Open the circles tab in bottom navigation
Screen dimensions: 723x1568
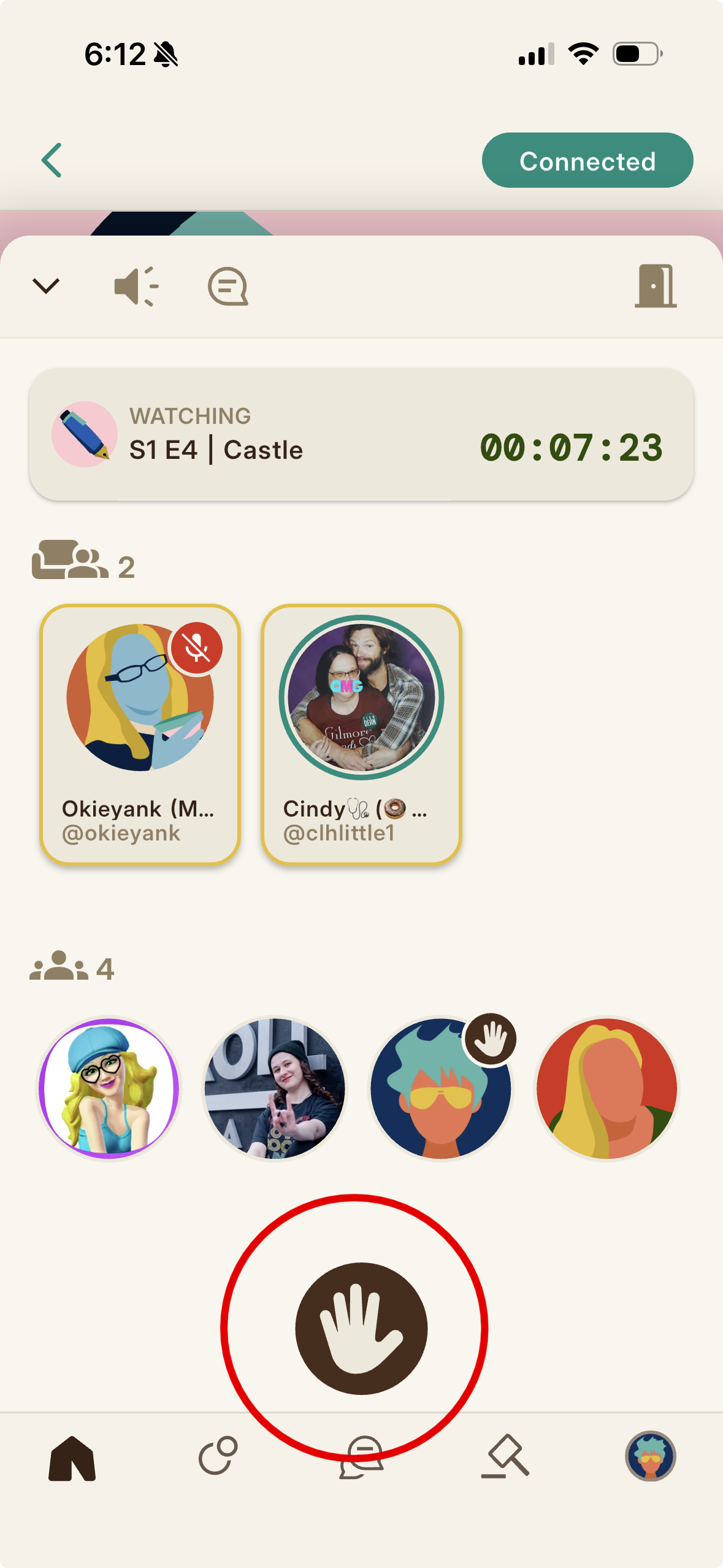point(218,1455)
